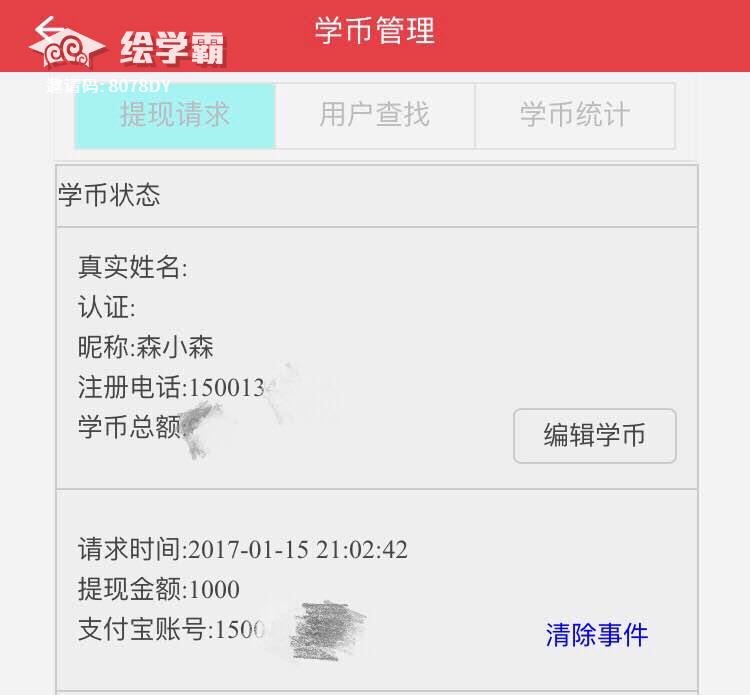The height and width of the screenshot is (695, 750).
Task: Tap the 编辑学币 button
Action: click(595, 436)
